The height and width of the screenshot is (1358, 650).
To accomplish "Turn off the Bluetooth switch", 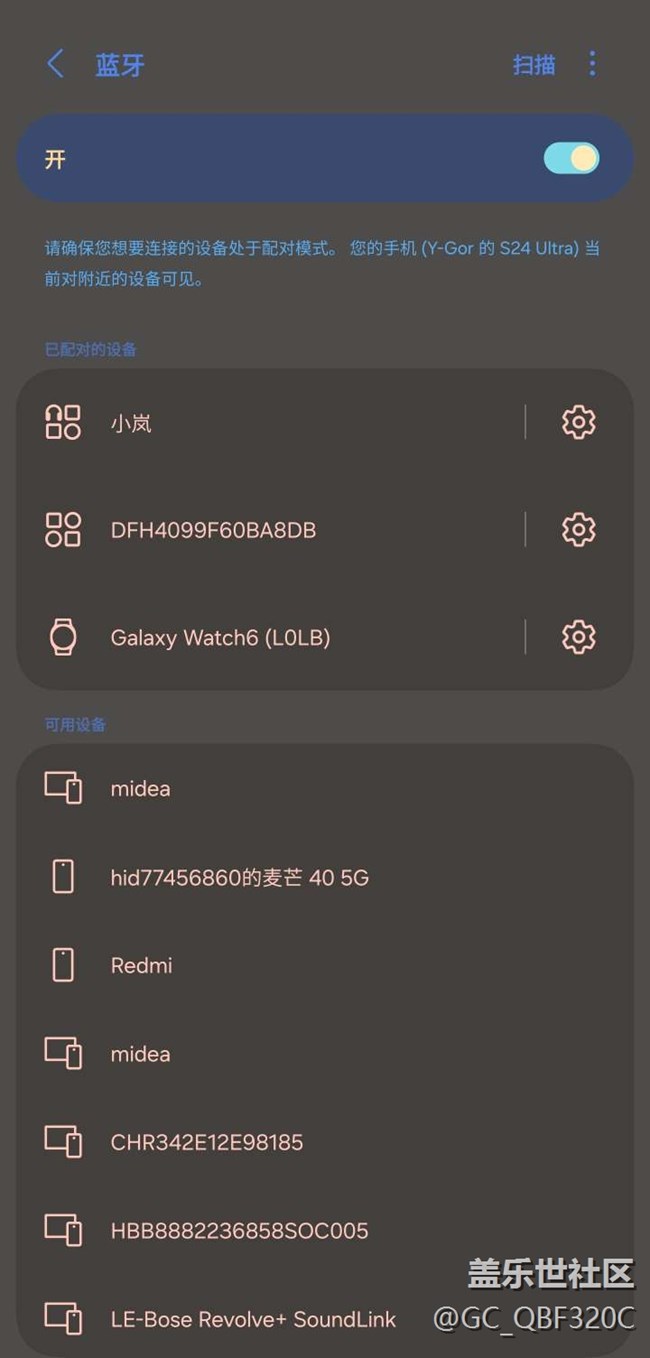I will click(x=571, y=159).
